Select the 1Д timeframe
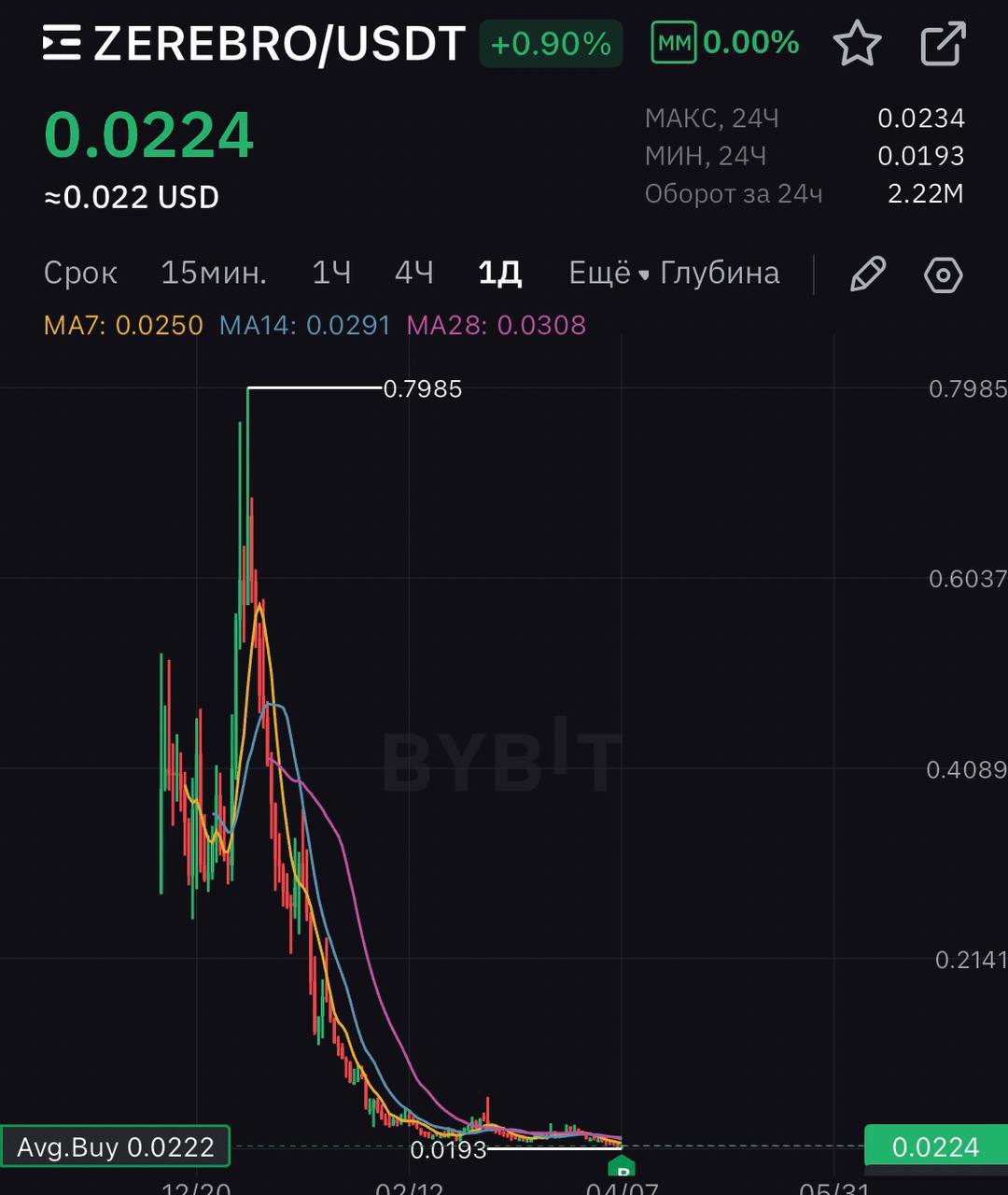This screenshot has height=1195, width=1008. [x=499, y=274]
